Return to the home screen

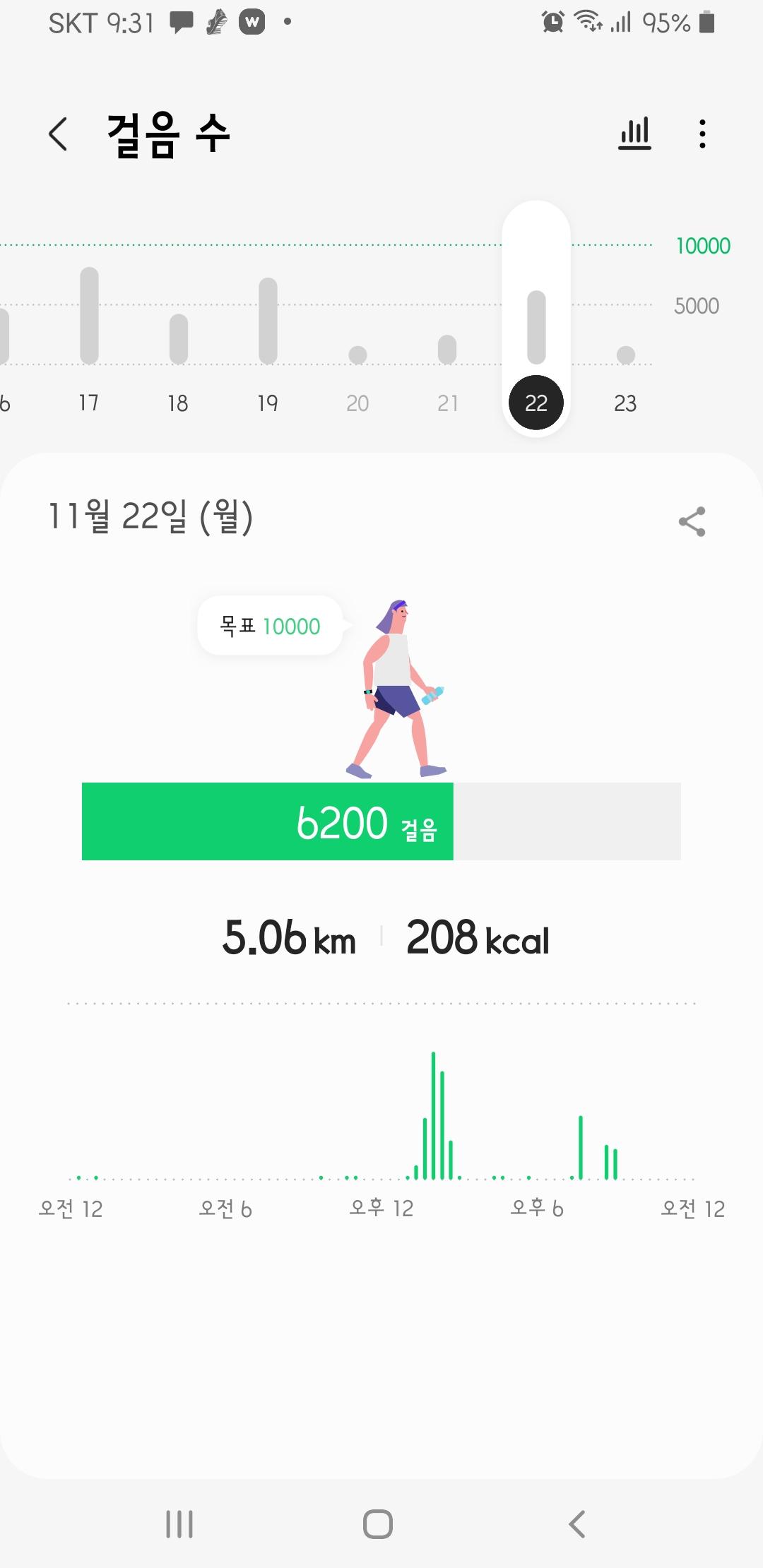[378, 1524]
